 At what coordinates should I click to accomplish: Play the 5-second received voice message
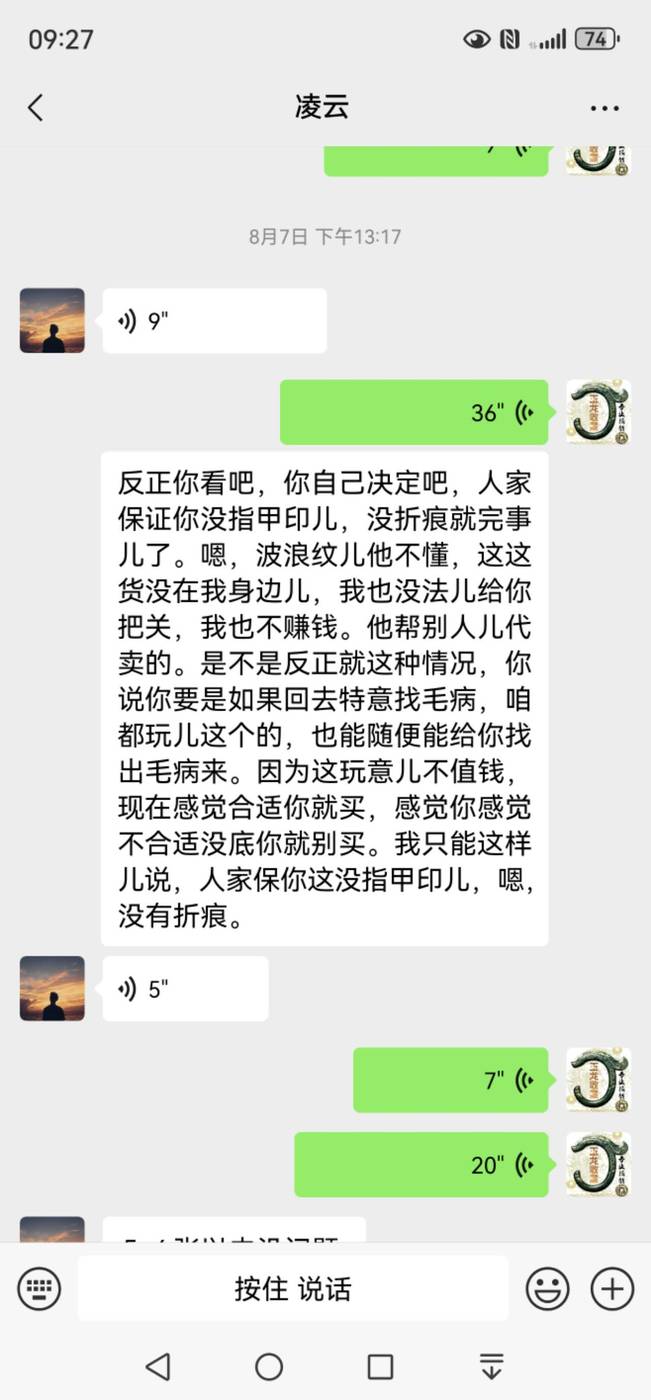(x=185, y=989)
